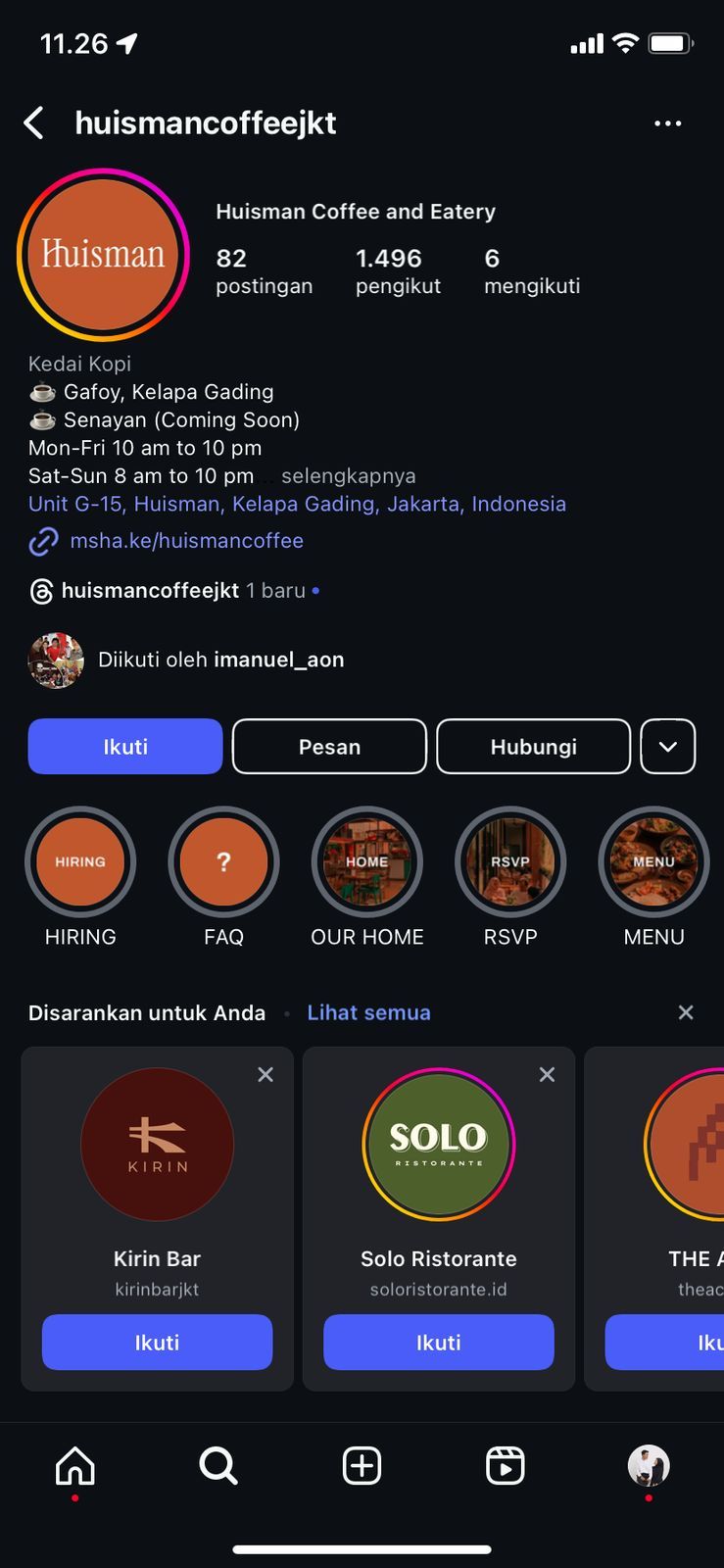Switch to the search tab
The height and width of the screenshot is (1568, 724).
[x=218, y=1467]
